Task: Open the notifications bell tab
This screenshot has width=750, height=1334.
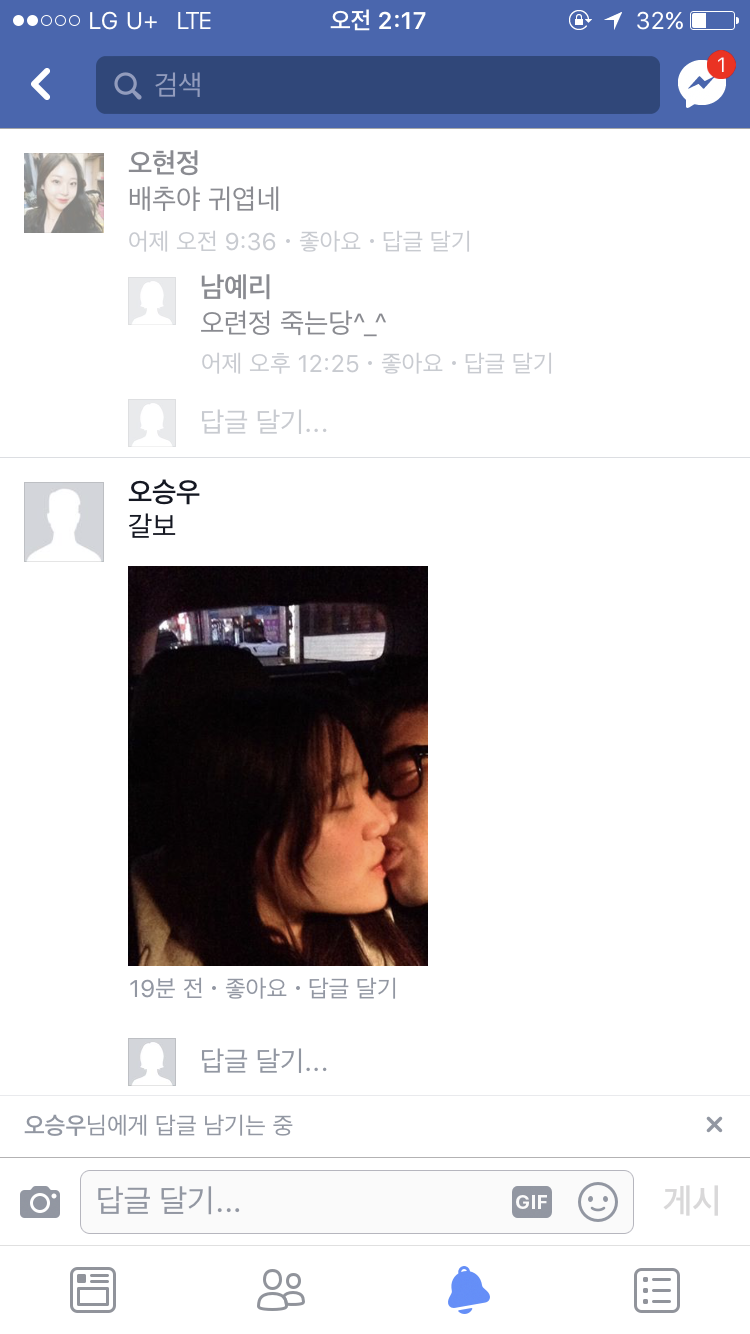Action: [469, 1290]
